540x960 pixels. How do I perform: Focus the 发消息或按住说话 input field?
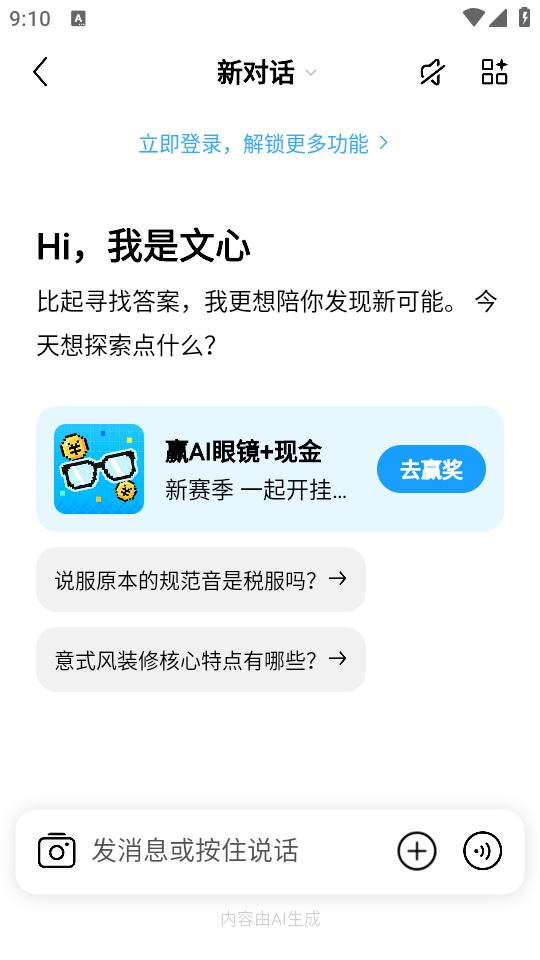[x=236, y=851]
